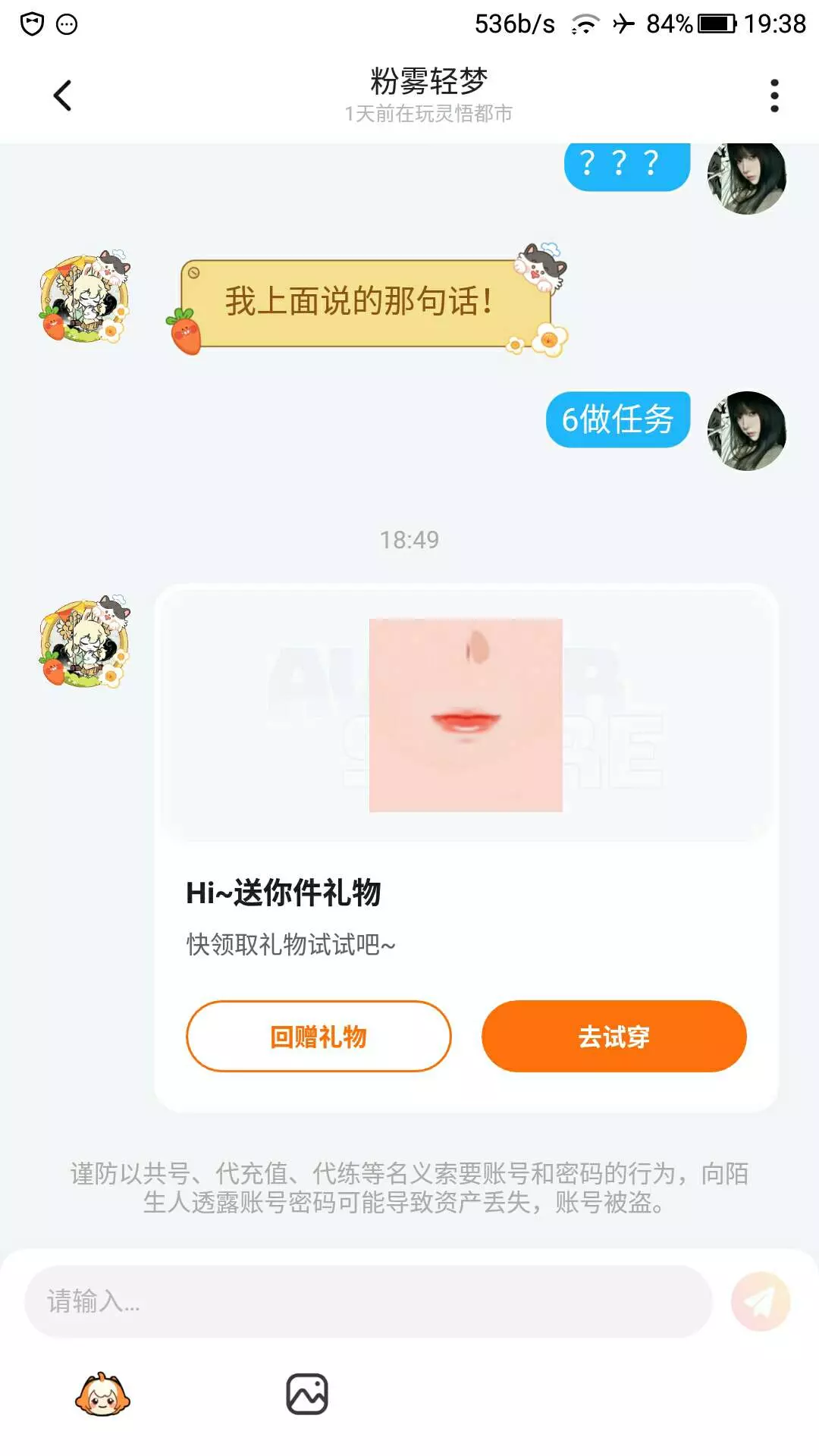Tap the 回赠礼物 button
Viewport: 819px width, 1456px height.
(318, 1036)
